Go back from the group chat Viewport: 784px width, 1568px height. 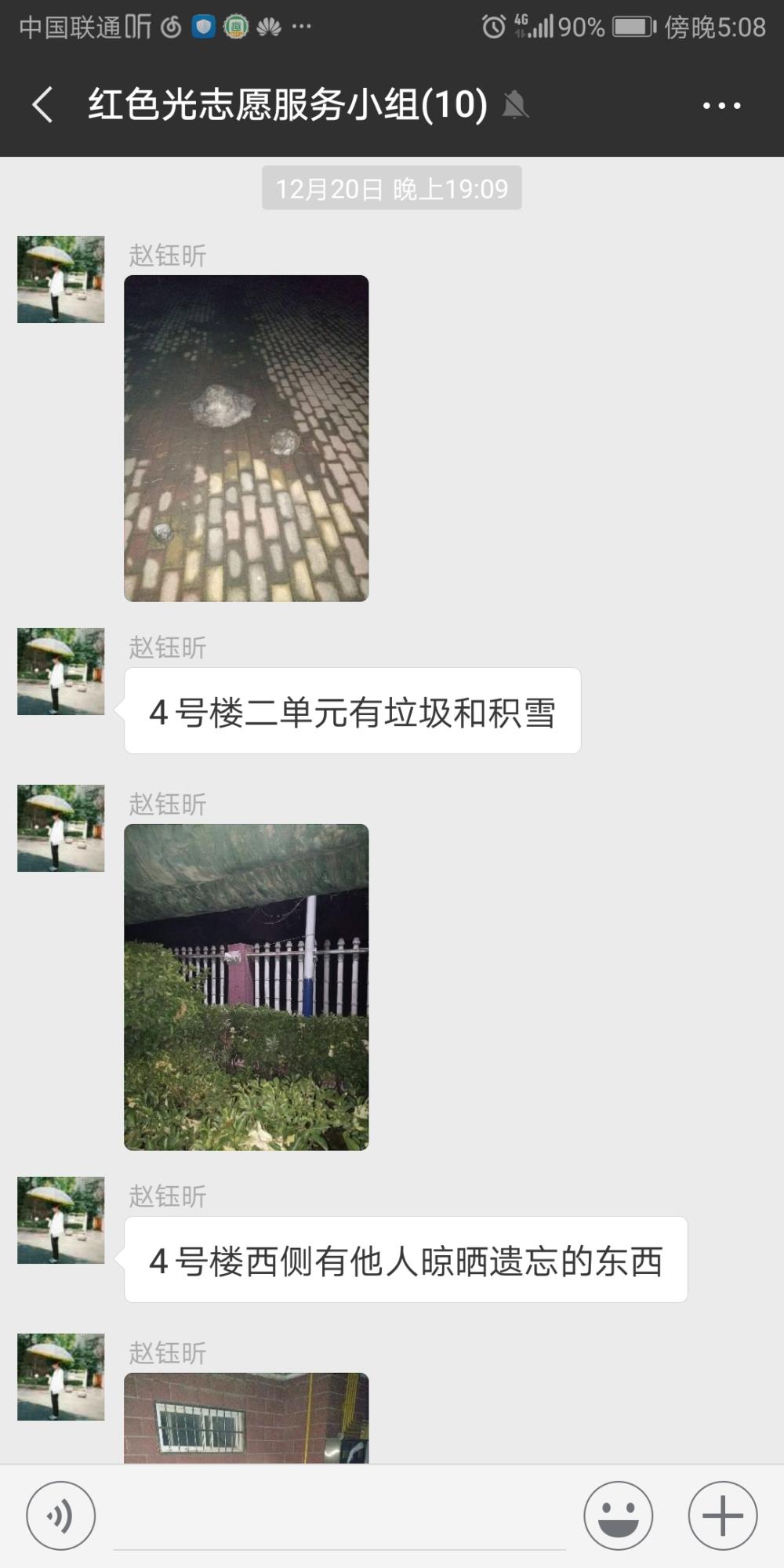[x=43, y=105]
